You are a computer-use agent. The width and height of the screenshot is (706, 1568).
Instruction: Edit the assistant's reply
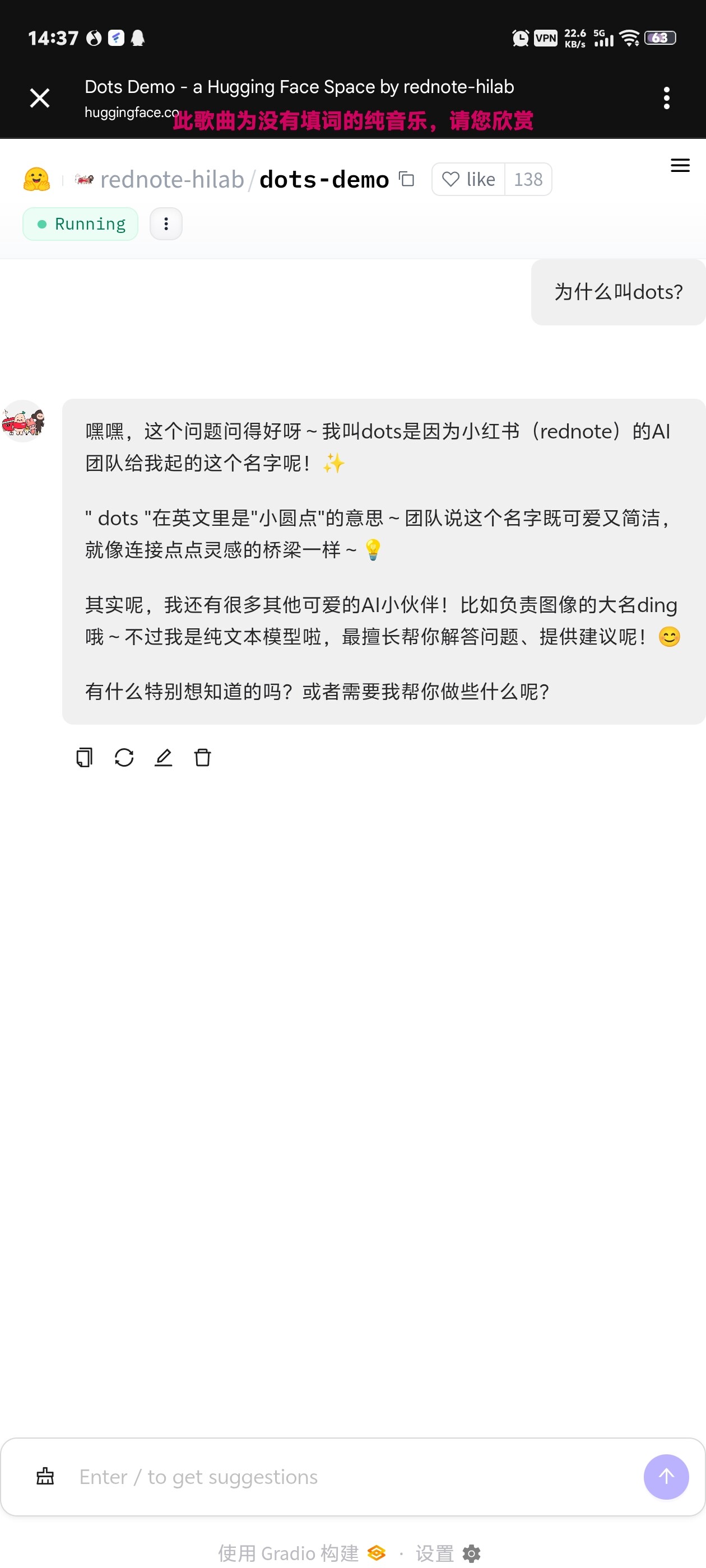point(163,758)
